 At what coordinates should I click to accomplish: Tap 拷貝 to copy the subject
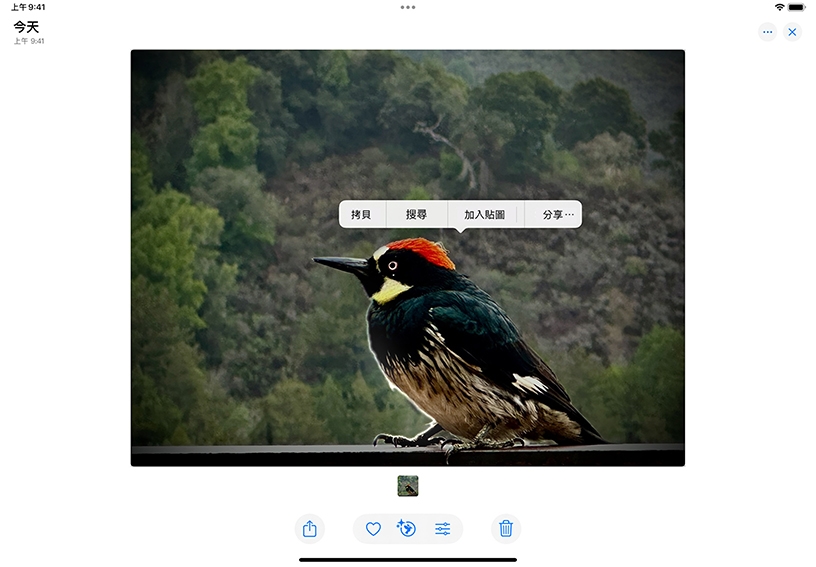[x=361, y=215]
